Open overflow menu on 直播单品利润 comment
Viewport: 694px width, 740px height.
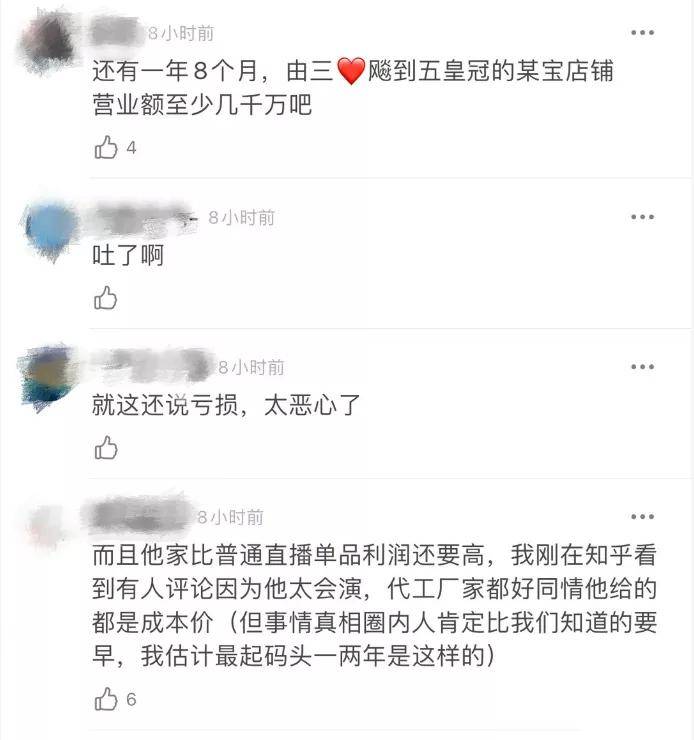[643, 516]
